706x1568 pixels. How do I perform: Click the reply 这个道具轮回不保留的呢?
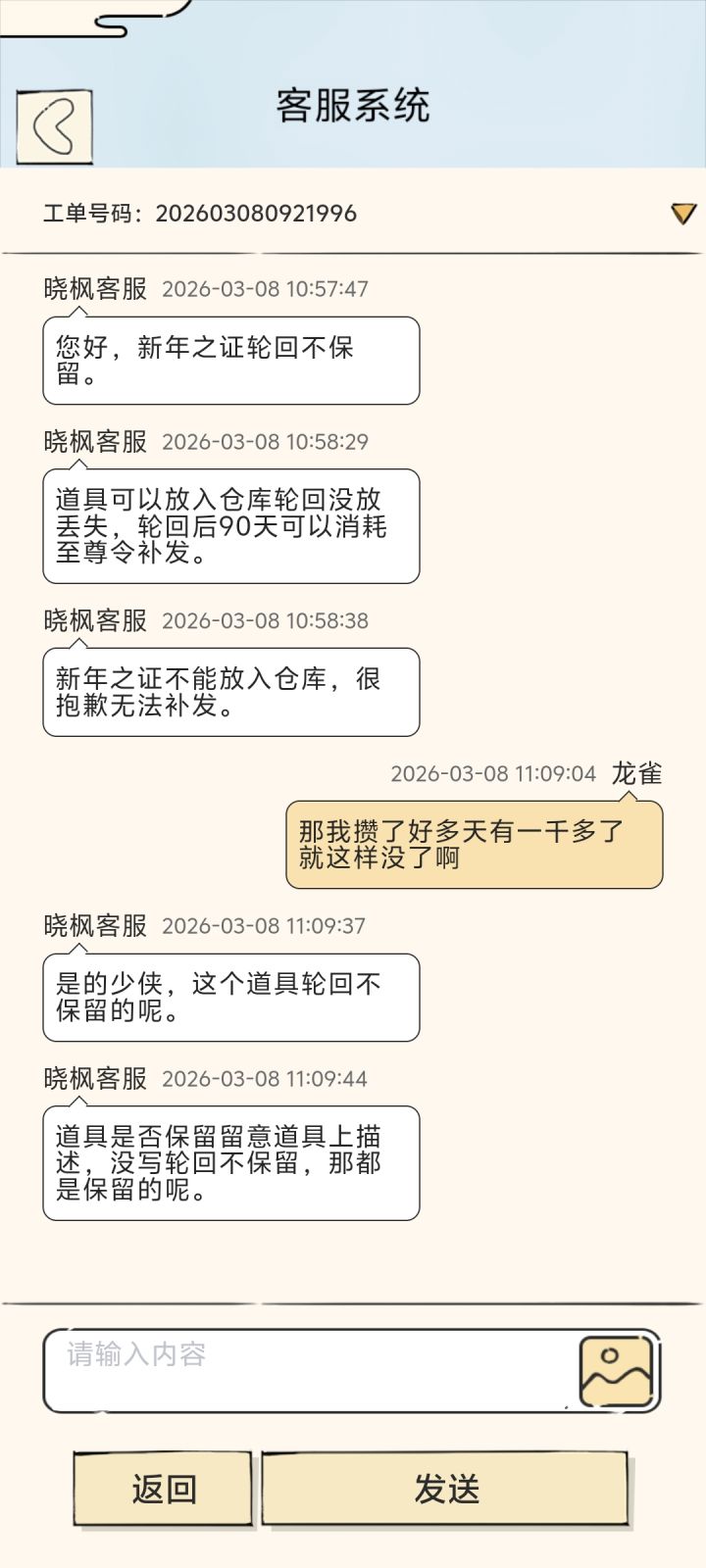tap(230, 997)
